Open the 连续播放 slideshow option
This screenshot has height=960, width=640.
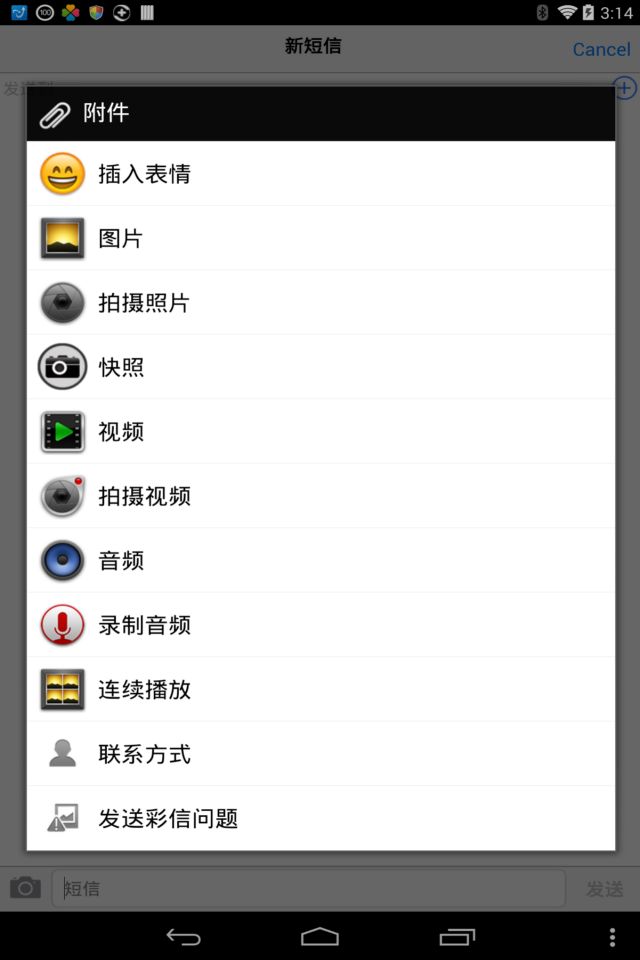click(x=320, y=690)
